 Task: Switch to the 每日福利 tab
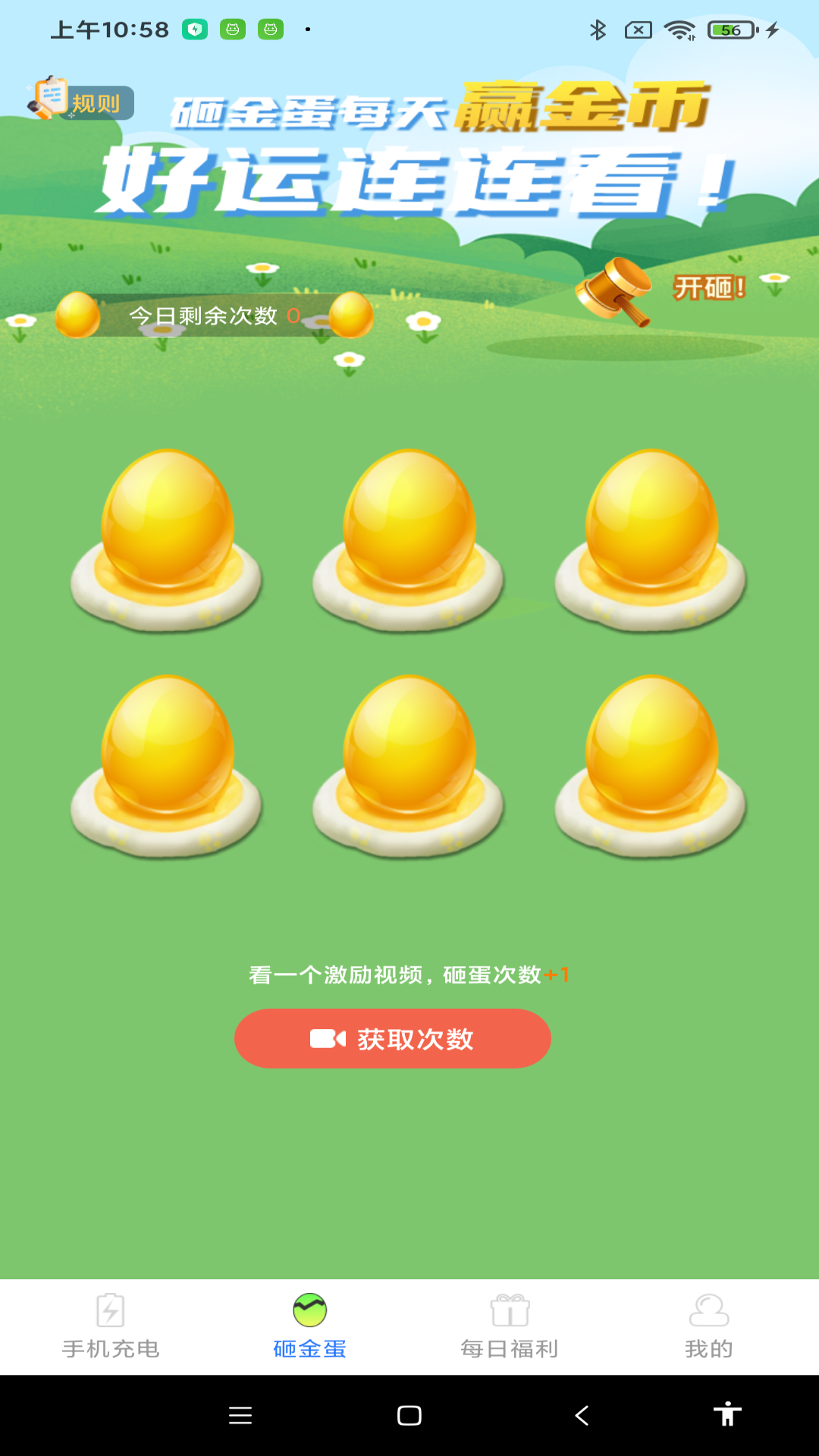tap(509, 1348)
